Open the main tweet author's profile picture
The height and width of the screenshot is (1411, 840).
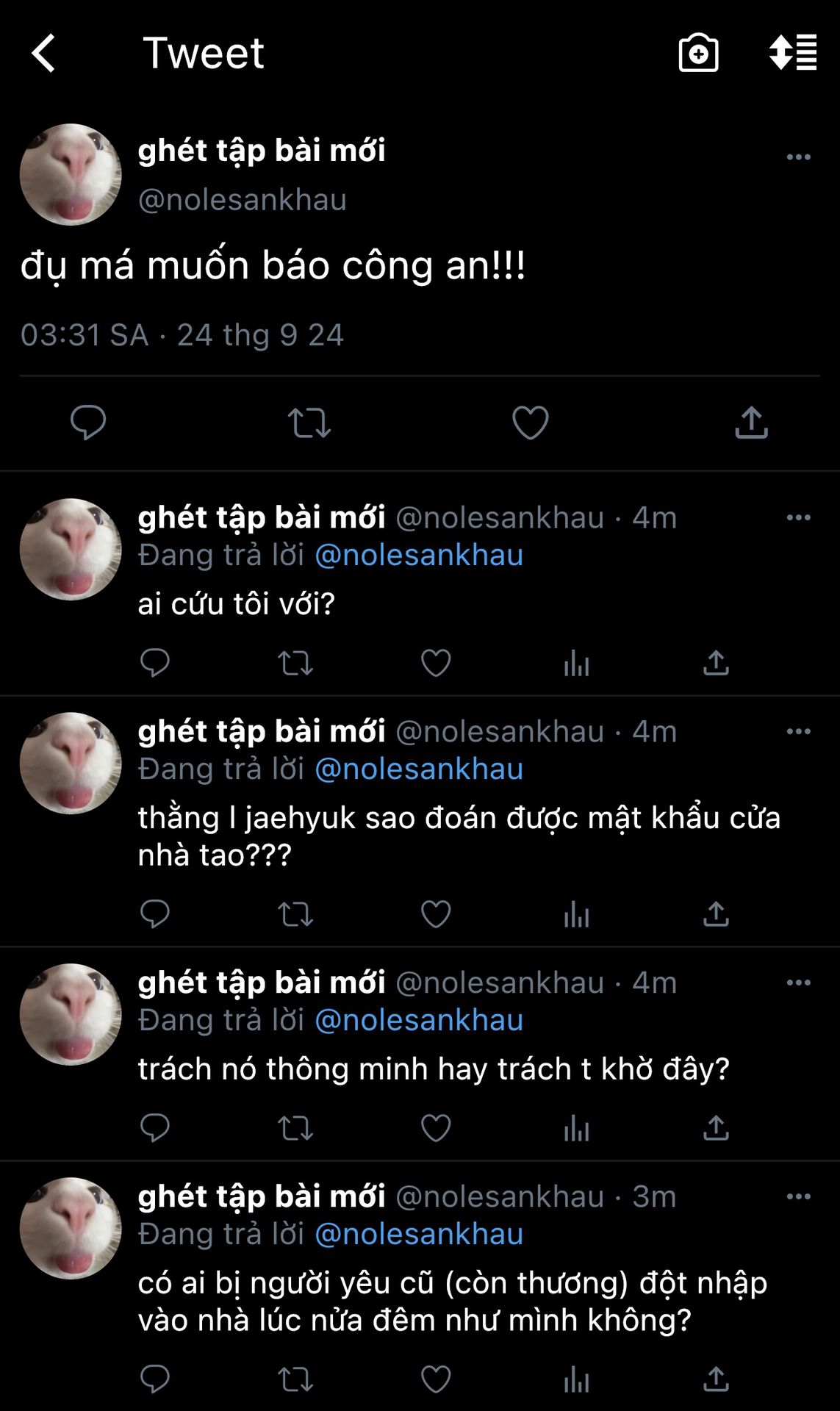71,174
